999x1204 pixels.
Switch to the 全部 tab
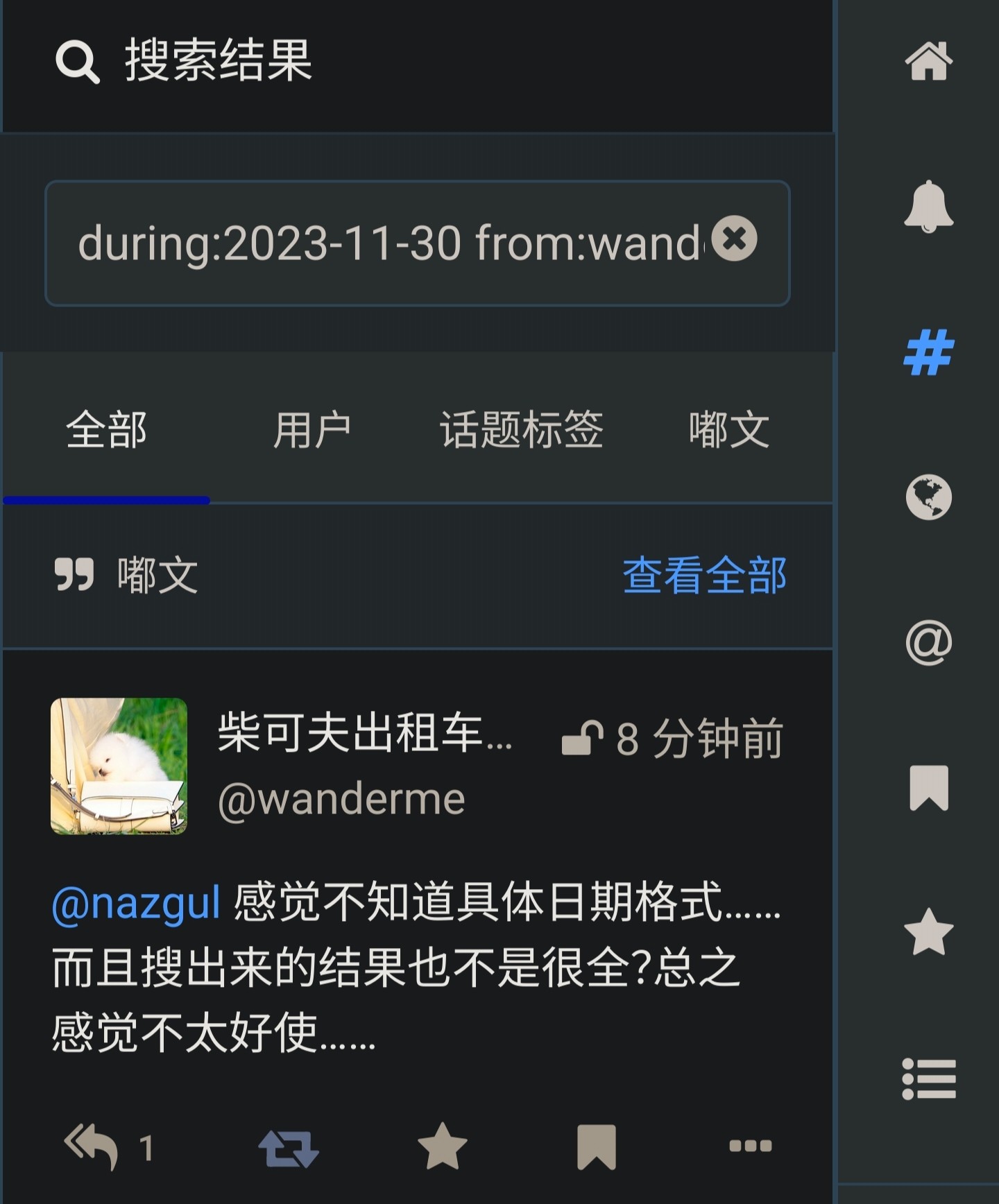point(106,431)
